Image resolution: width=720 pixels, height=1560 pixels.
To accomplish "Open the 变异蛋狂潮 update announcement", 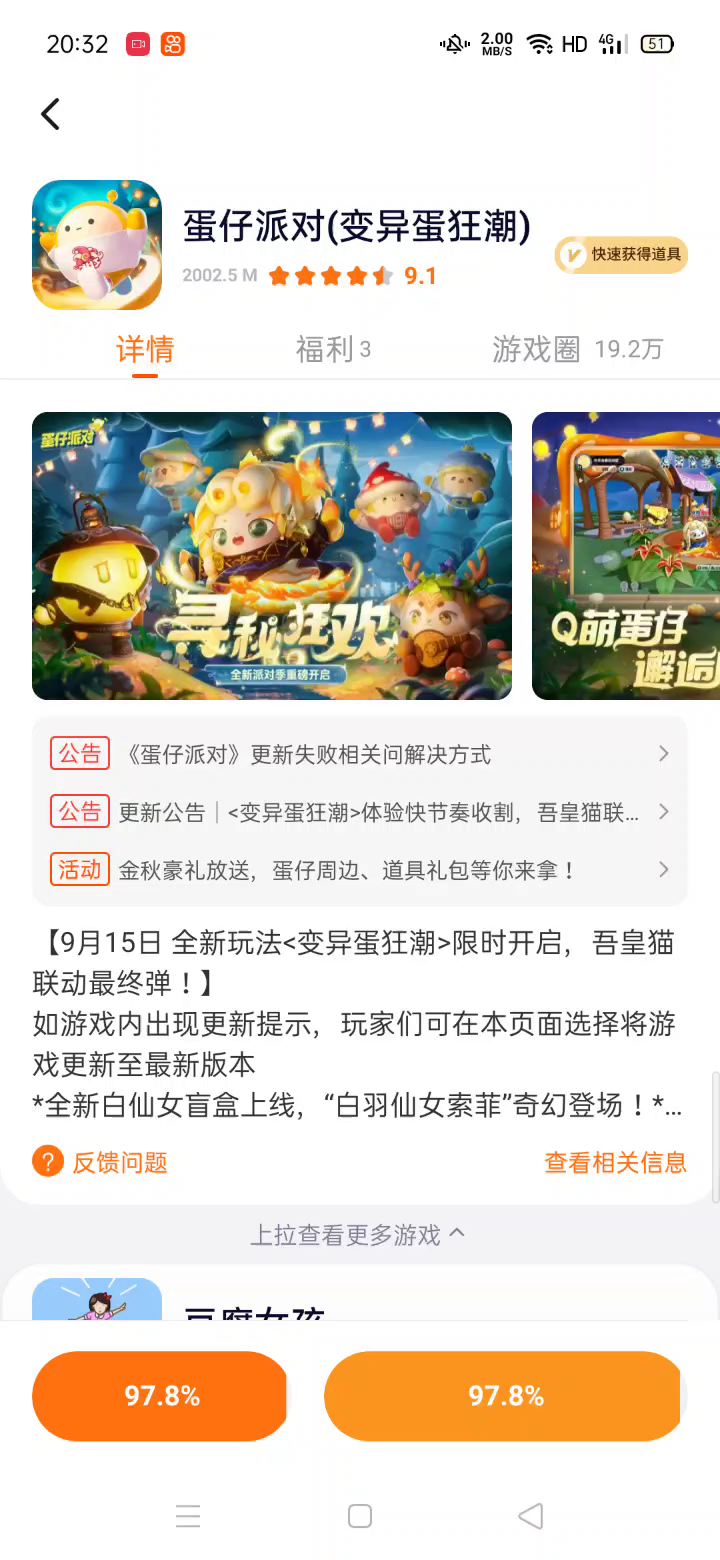I will point(360,812).
